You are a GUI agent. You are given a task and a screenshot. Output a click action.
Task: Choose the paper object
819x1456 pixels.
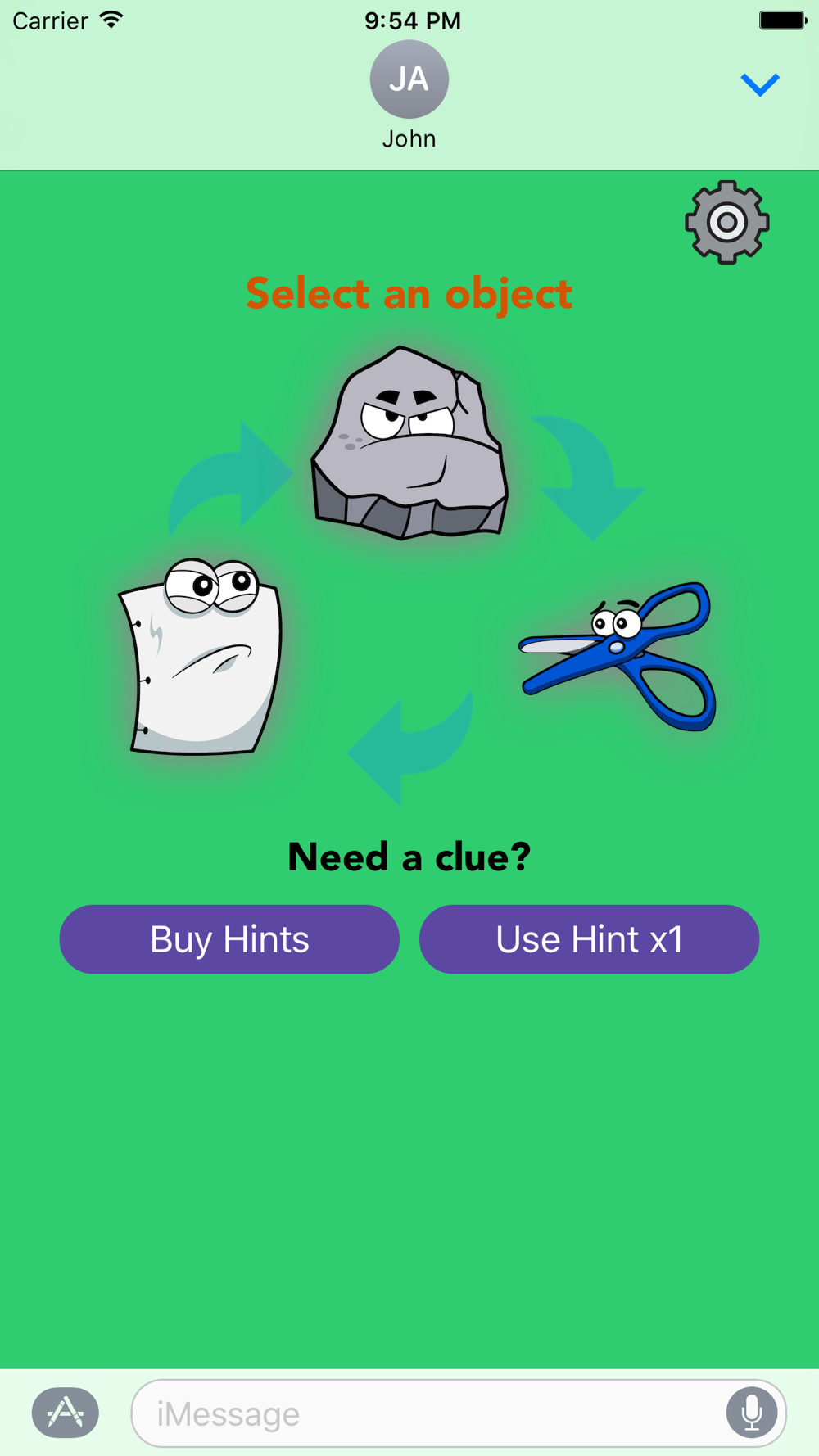pos(201,657)
